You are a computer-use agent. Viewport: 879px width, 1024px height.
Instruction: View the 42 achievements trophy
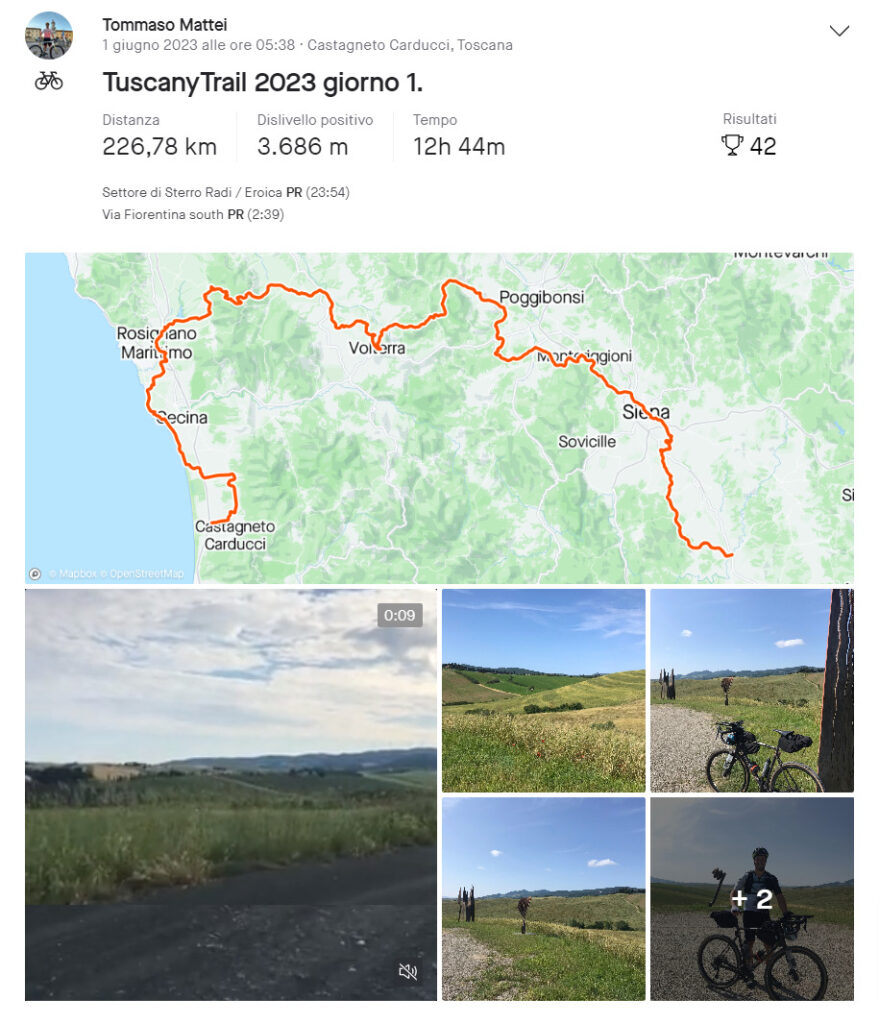point(749,146)
